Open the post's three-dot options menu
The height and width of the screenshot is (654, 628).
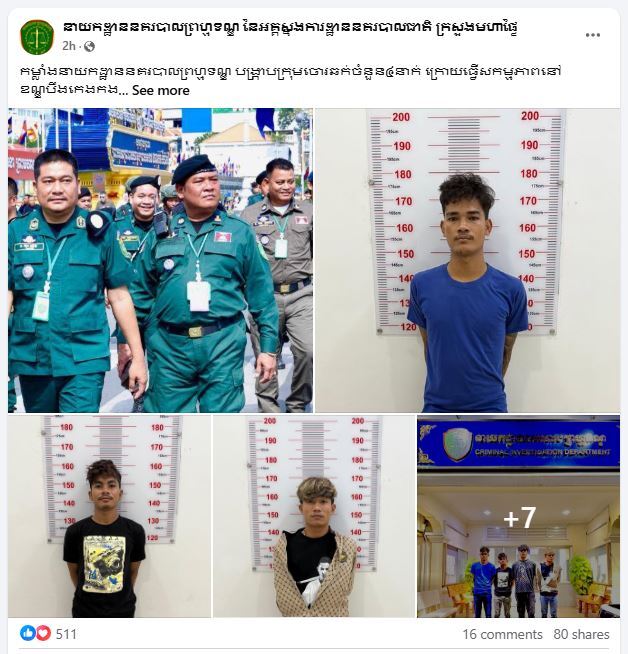tap(593, 34)
